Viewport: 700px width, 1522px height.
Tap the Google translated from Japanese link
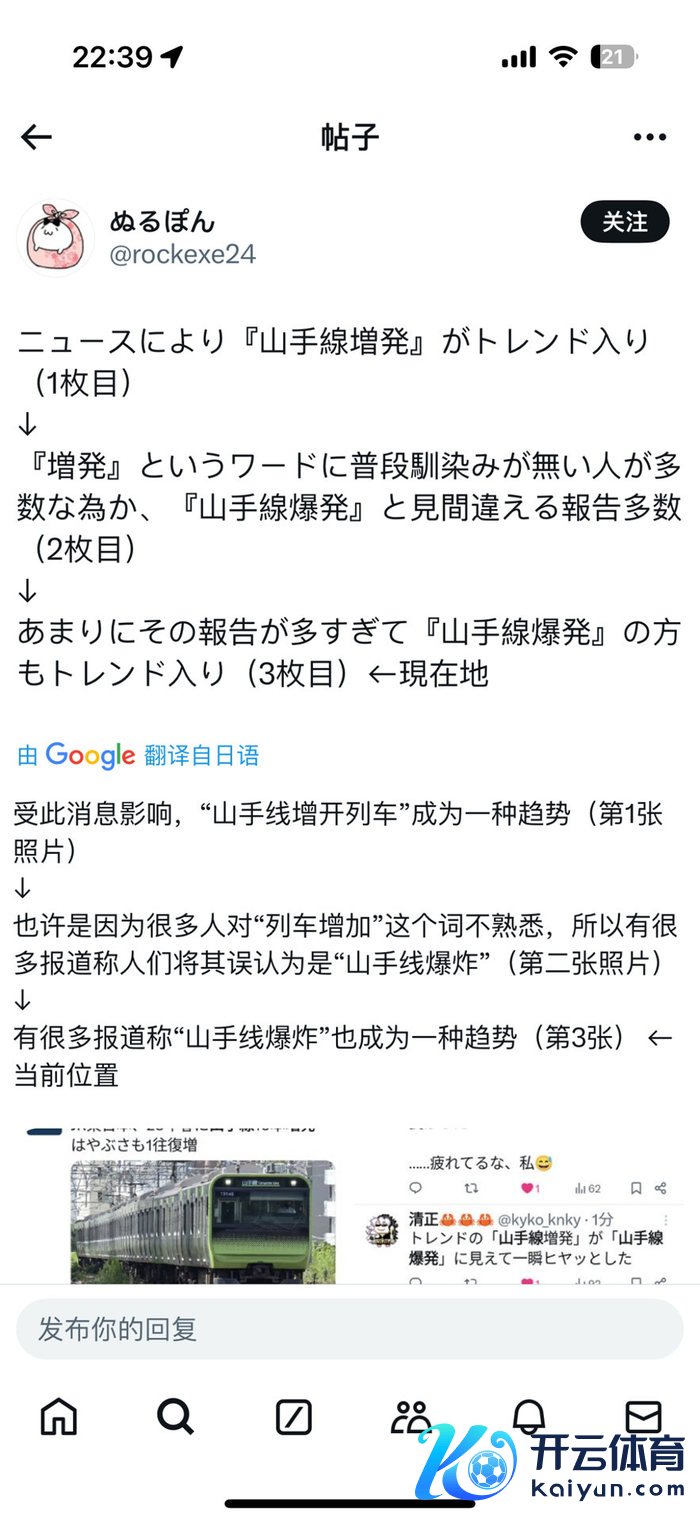[138, 756]
